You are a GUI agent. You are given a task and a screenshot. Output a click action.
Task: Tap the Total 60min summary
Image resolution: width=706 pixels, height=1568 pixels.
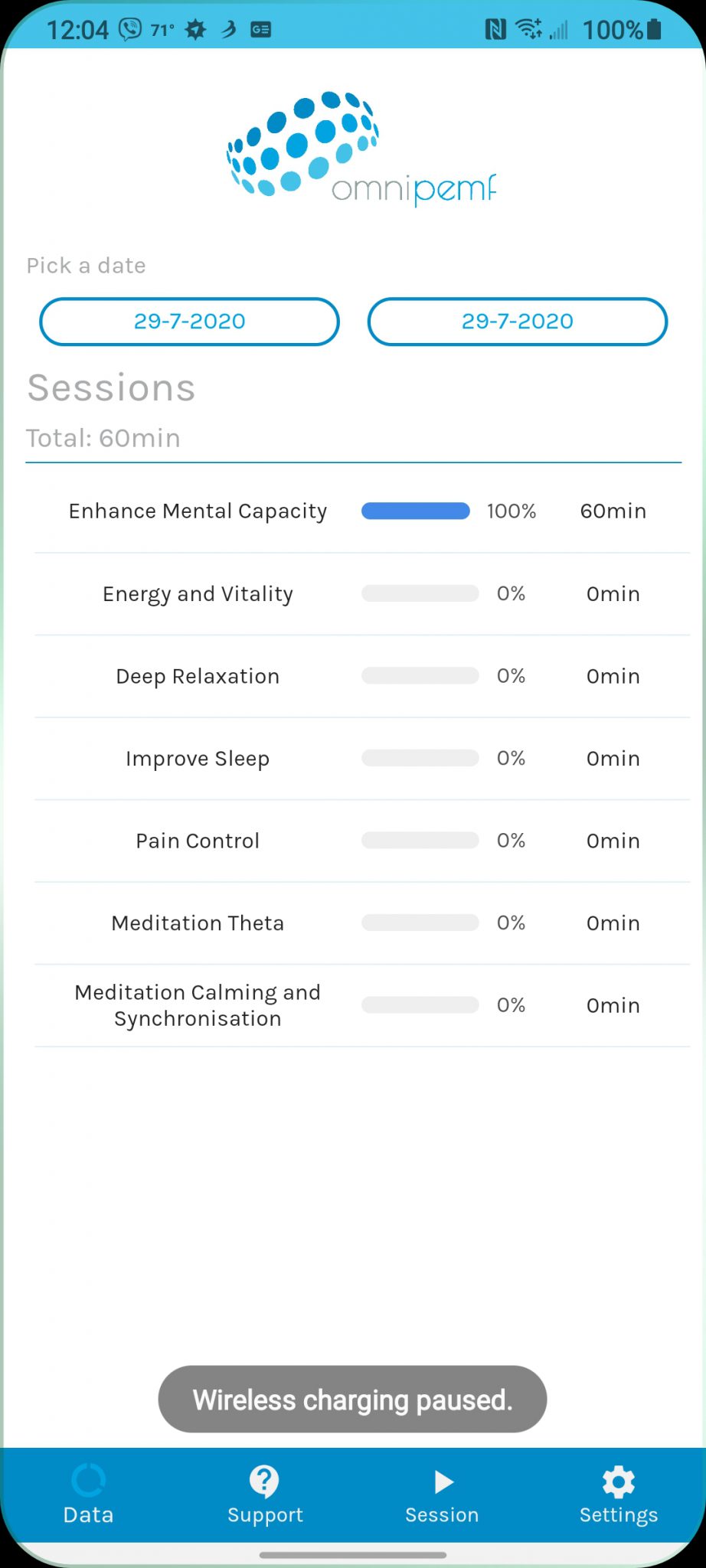[x=103, y=438]
